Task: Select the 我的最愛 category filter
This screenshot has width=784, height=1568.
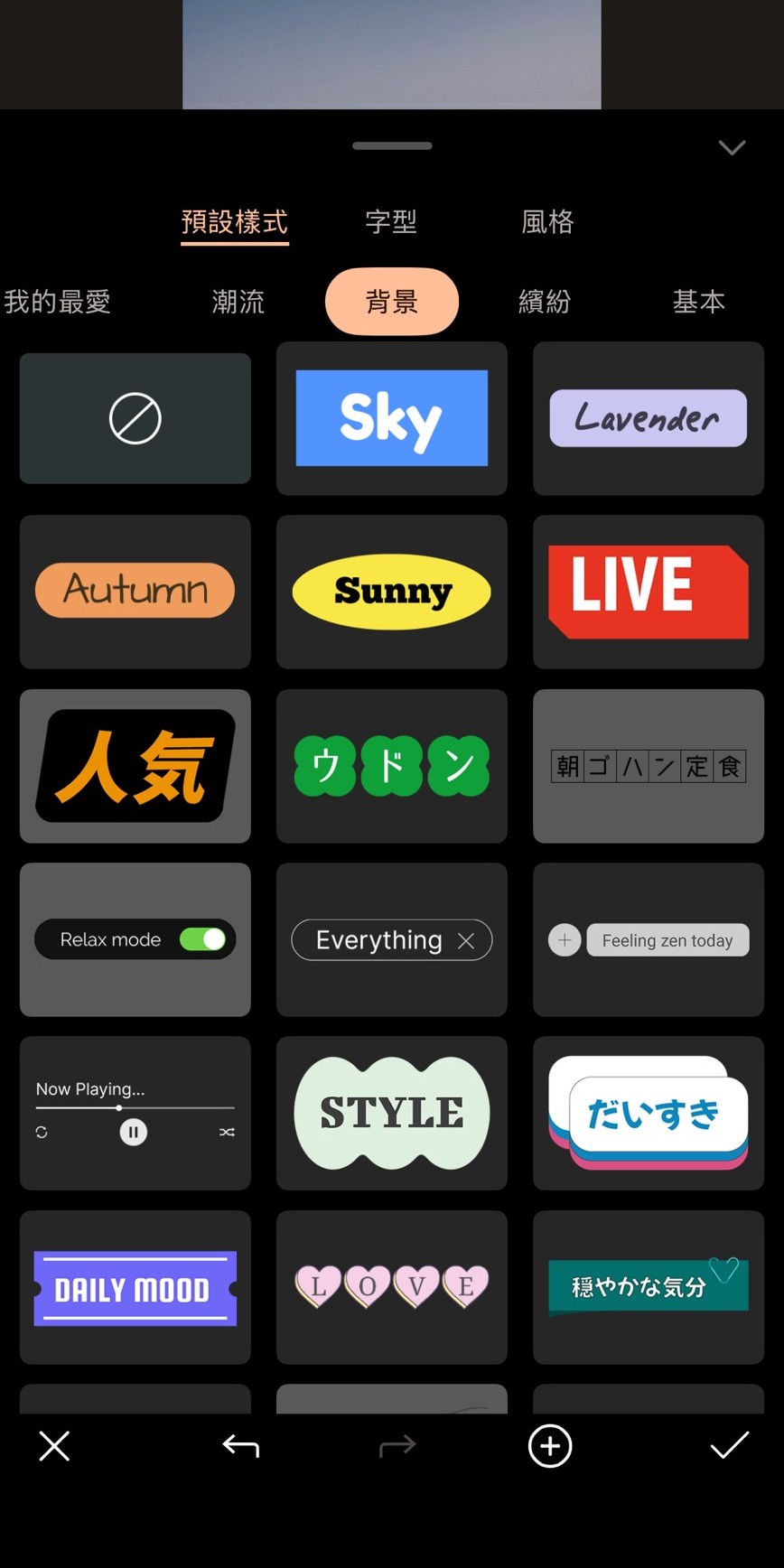Action: coord(58,302)
